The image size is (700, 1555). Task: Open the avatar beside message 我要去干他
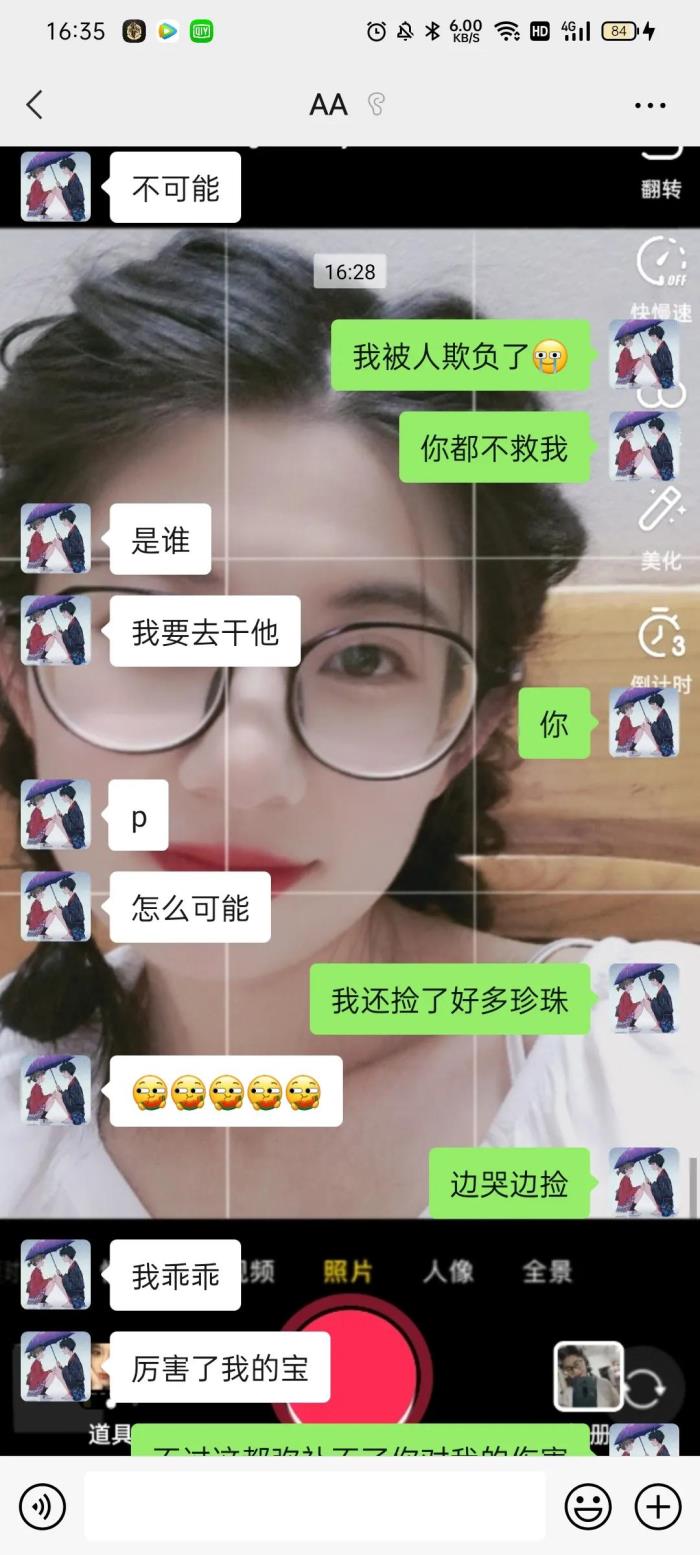(56, 631)
